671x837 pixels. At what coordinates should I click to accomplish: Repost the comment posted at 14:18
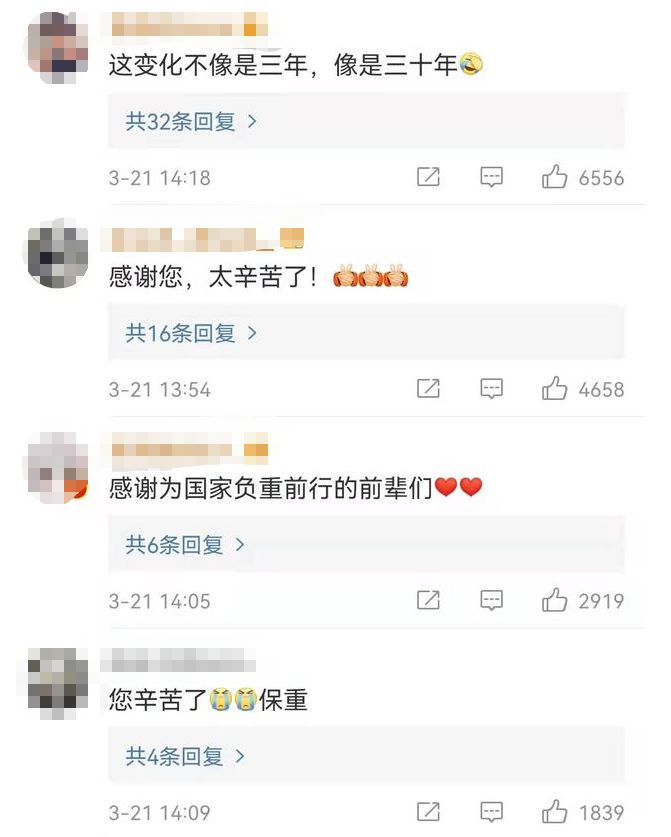click(x=428, y=178)
